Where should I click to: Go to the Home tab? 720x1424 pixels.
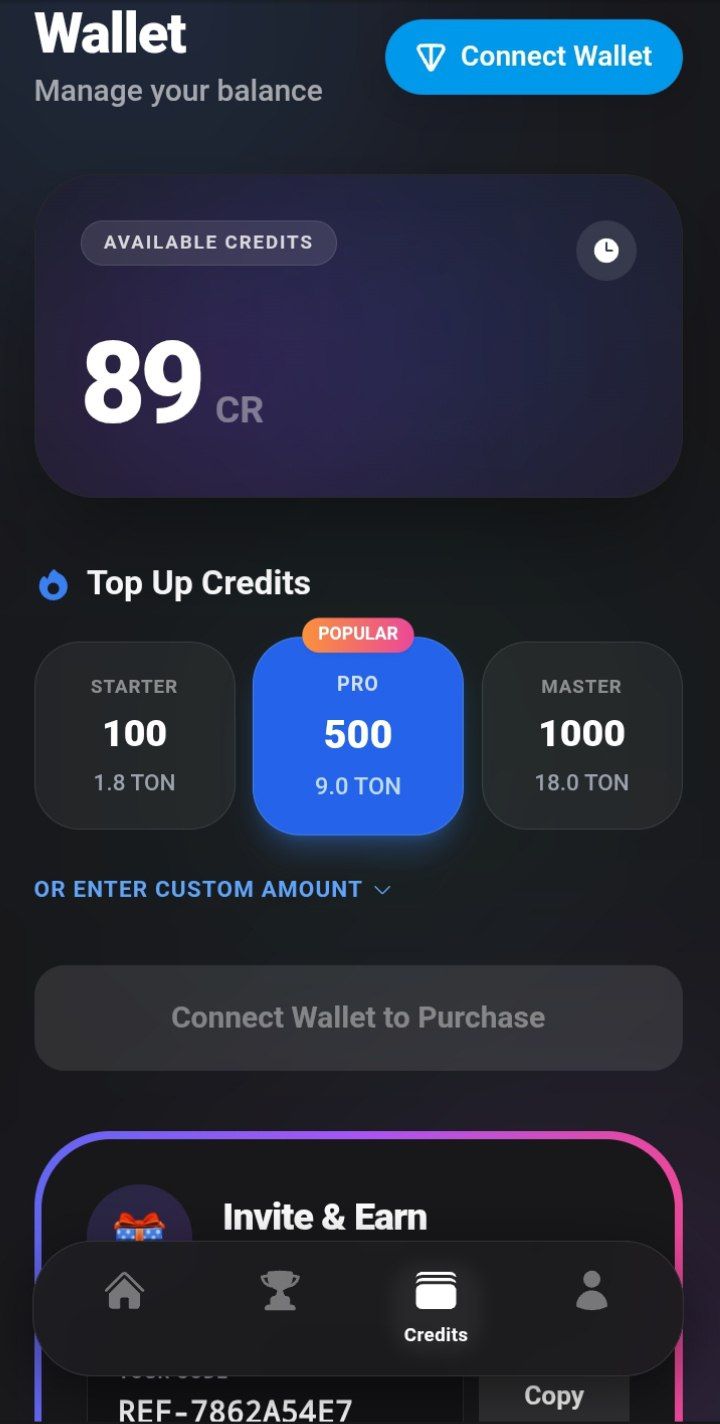(x=125, y=1291)
